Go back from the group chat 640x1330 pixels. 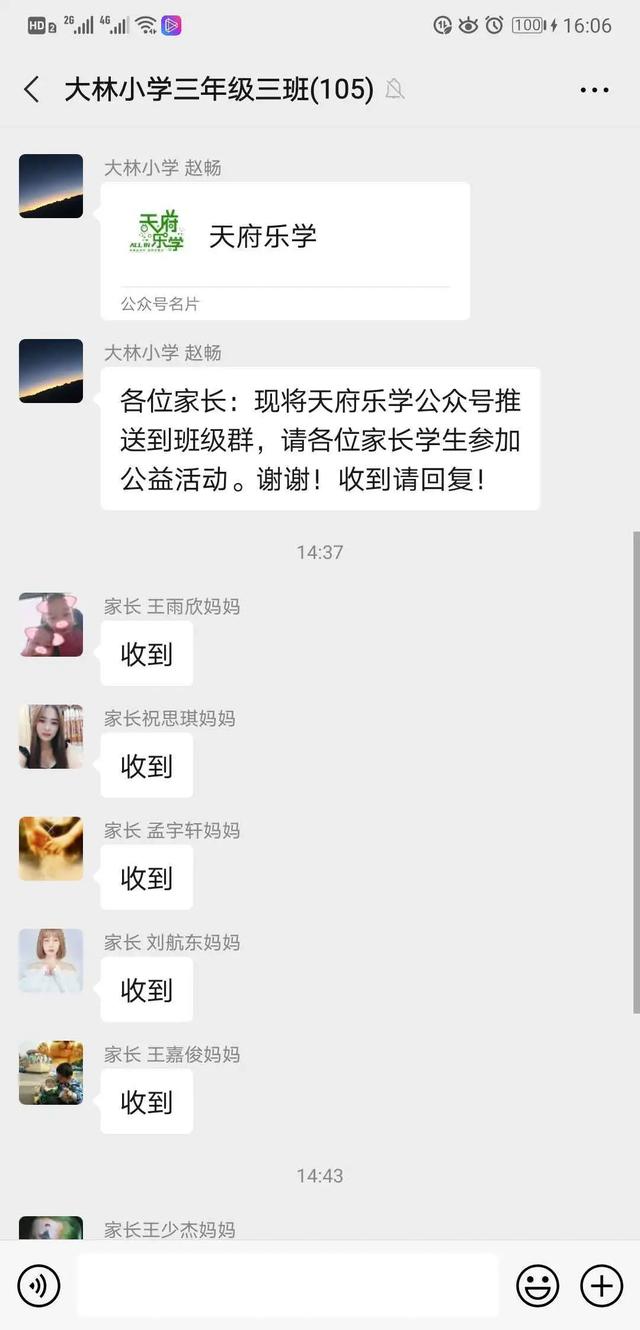32,90
